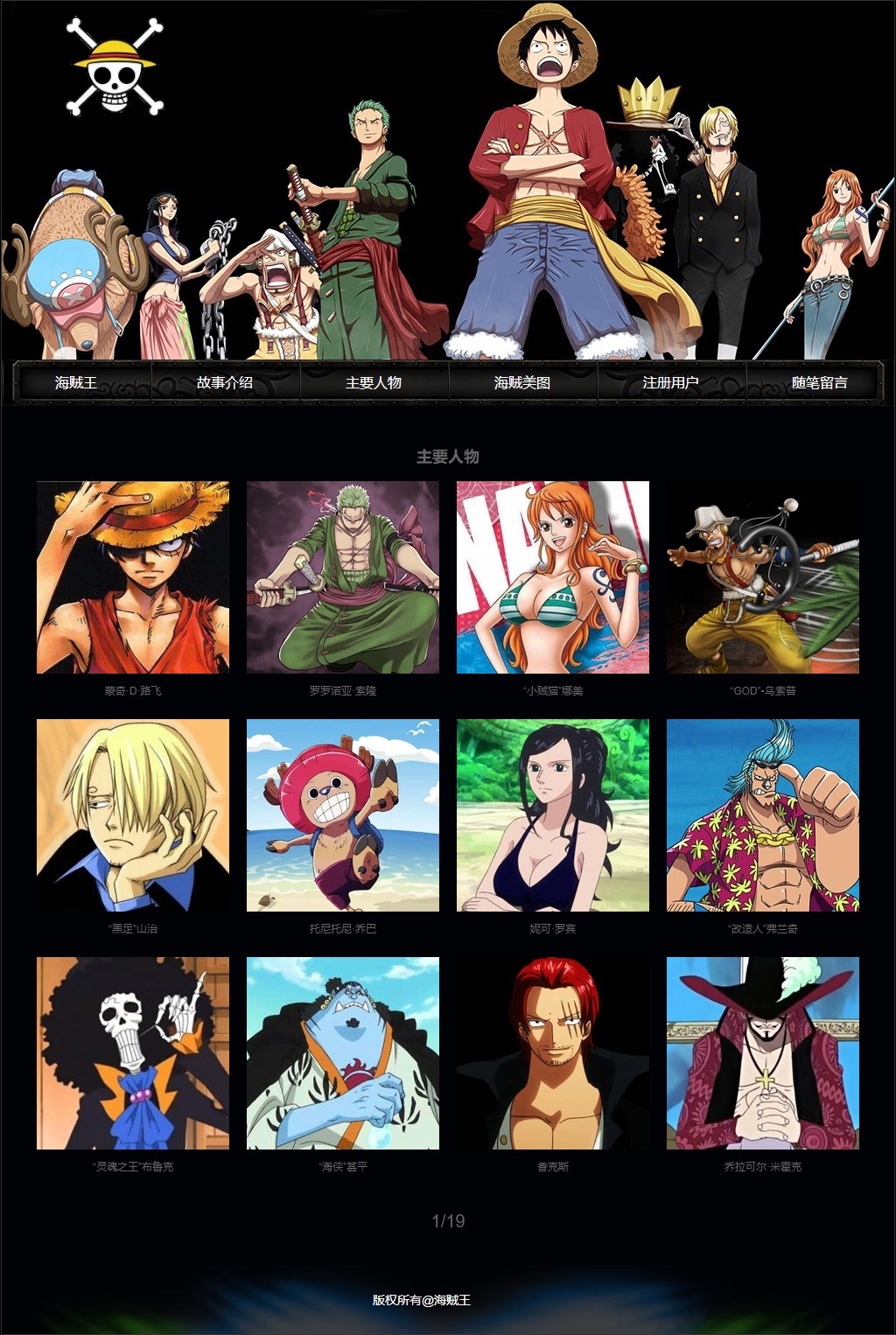This screenshot has width=896, height=1335.
Task: Switch to the 故事介绍 tab
Action: pyautogui.click(x=225, y=382)
